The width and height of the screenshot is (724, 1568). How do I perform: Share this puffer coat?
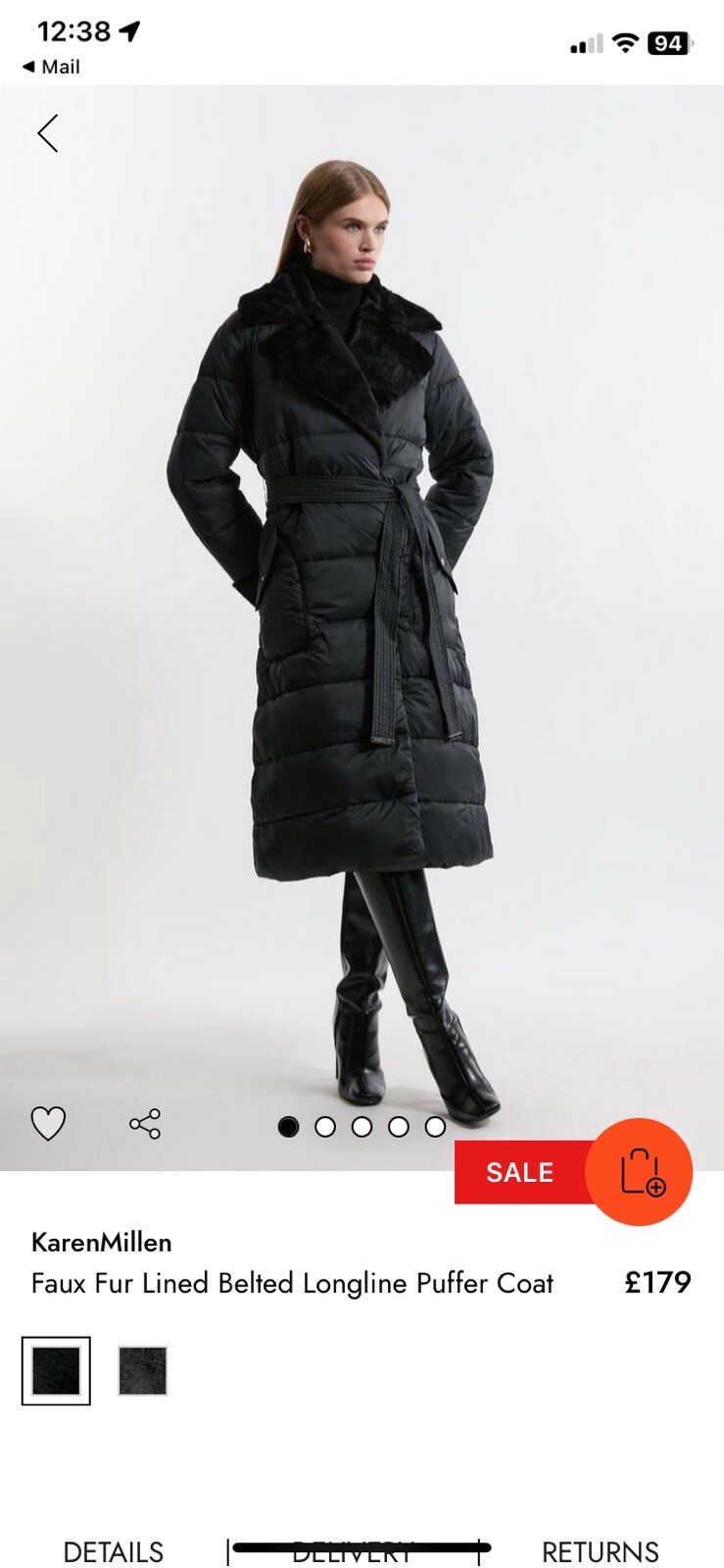145,1123
